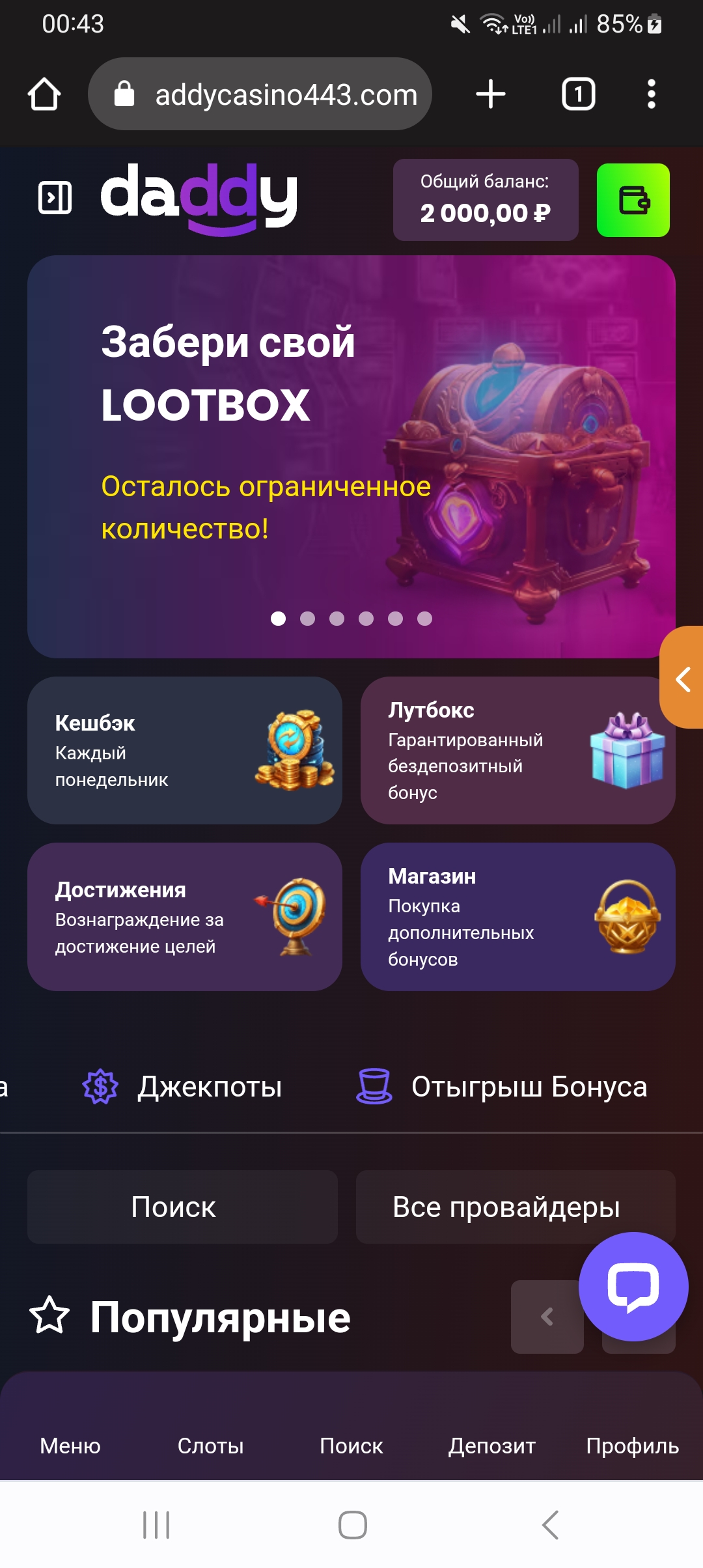Open the LOOTBOX promo banner
Image resolution: width=703 pixels, height=1568 pixels.
coord(351,456)
